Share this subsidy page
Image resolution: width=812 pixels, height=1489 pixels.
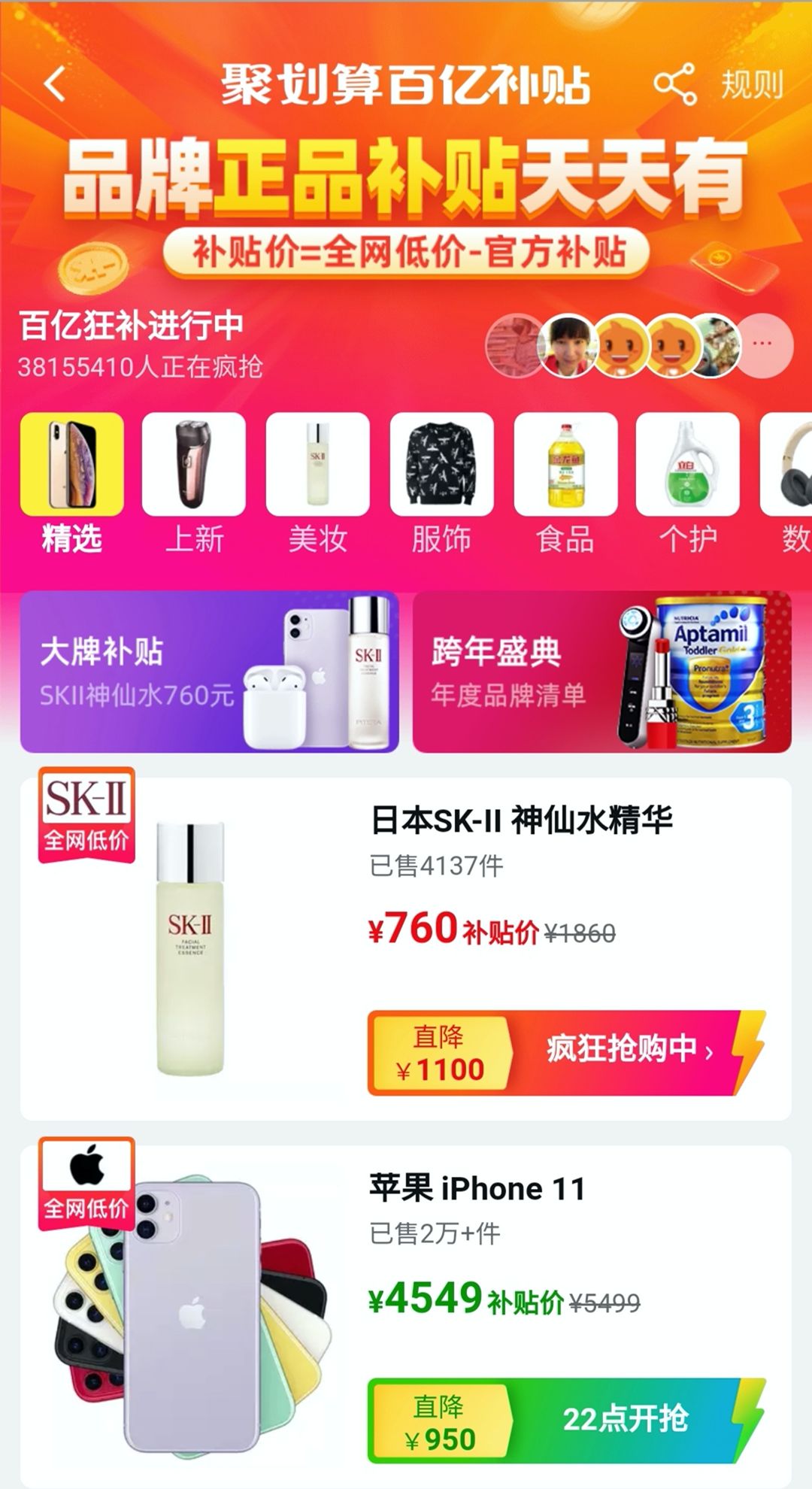(x=674, y=84)
